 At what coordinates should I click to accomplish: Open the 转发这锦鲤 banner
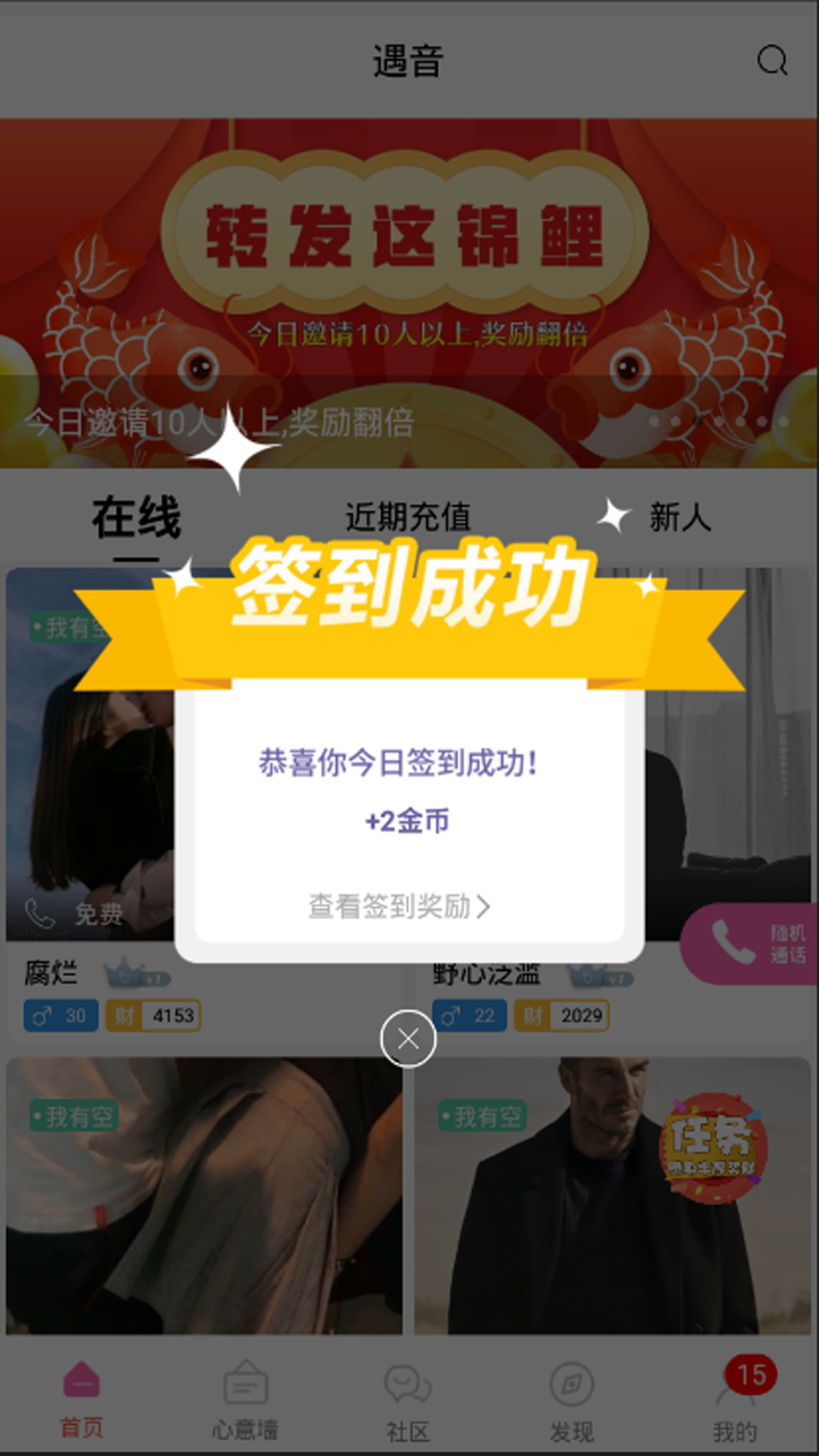click(409, 293)
